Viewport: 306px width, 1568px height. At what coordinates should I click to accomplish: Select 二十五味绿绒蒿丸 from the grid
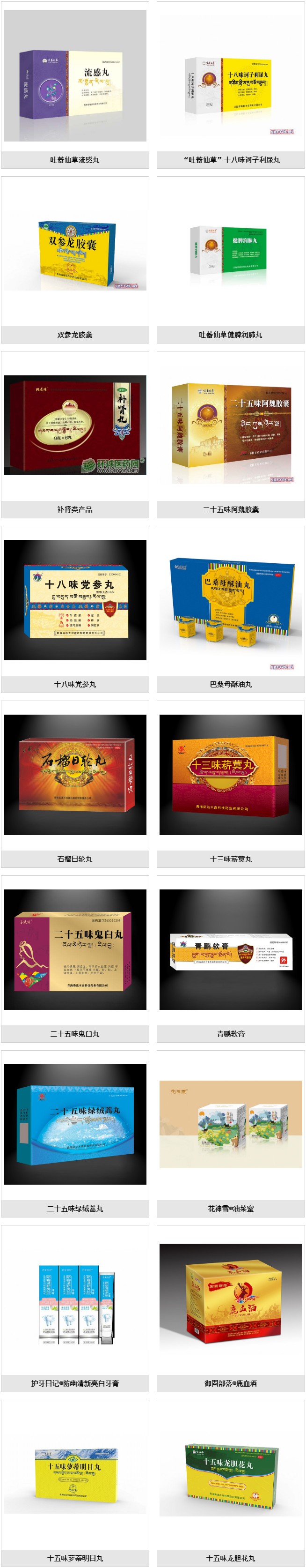[75, 1124]
